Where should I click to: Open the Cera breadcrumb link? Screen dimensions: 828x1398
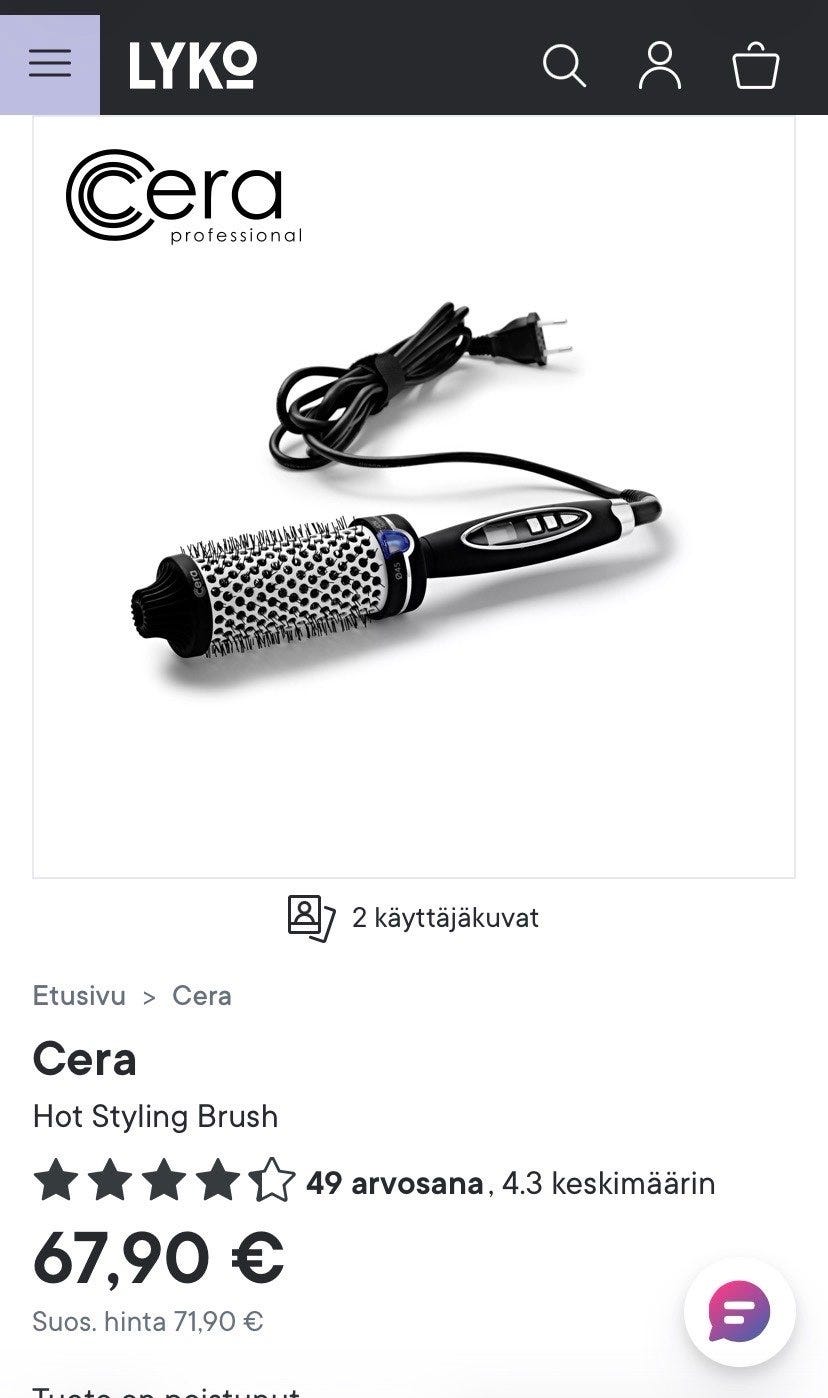202,996
